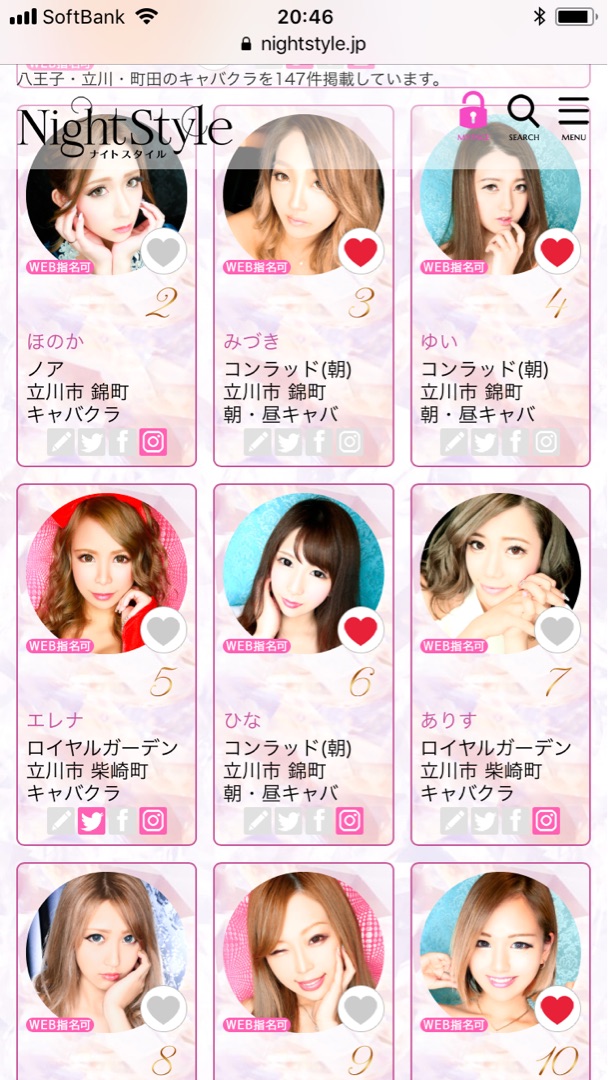The image size is (608, 1080).
Task: Toggle the heart on ゆい's card
Action: tap(558, 252)
